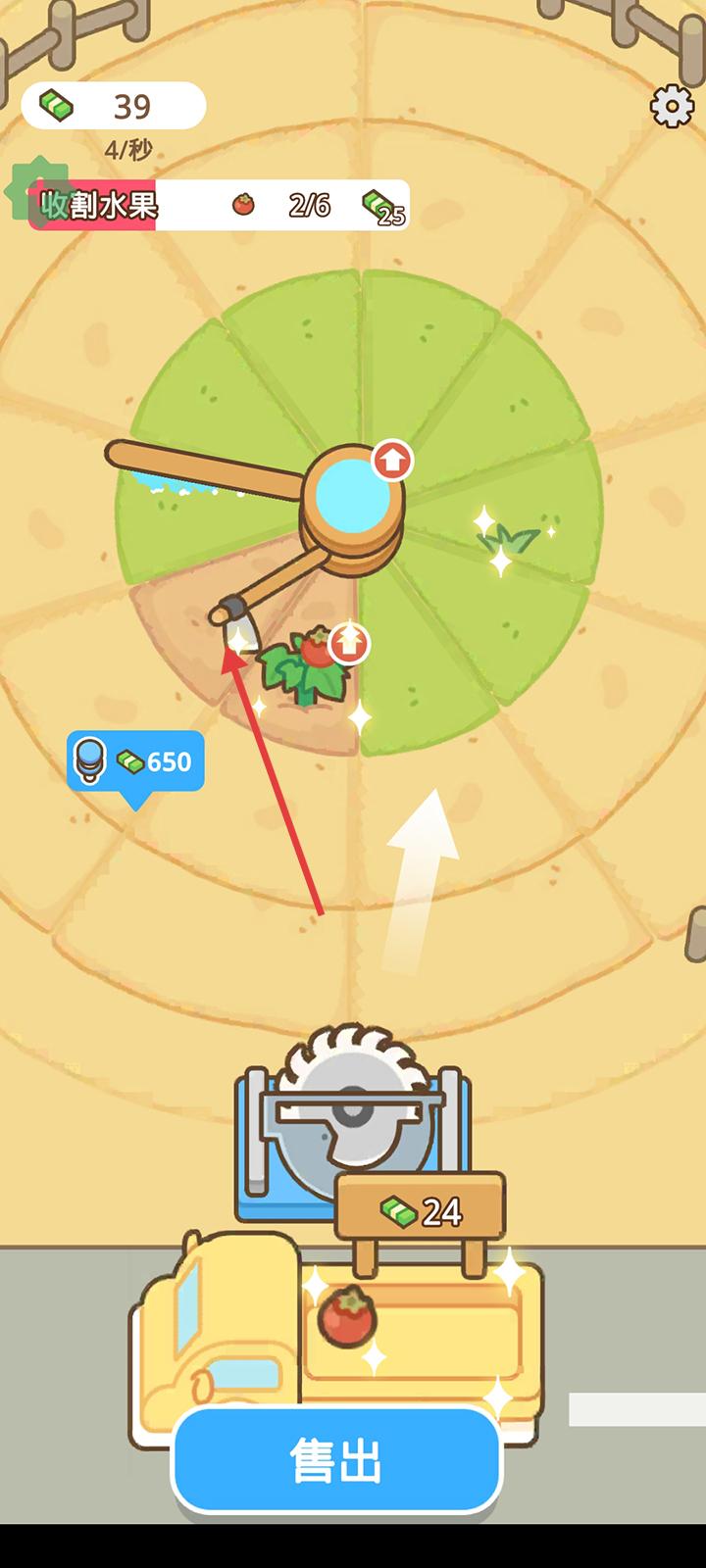Tap the upgrade arrow on the tomato plant
Screen dimensions: 706x1568
pyautogui.click(x=350, y=643)
